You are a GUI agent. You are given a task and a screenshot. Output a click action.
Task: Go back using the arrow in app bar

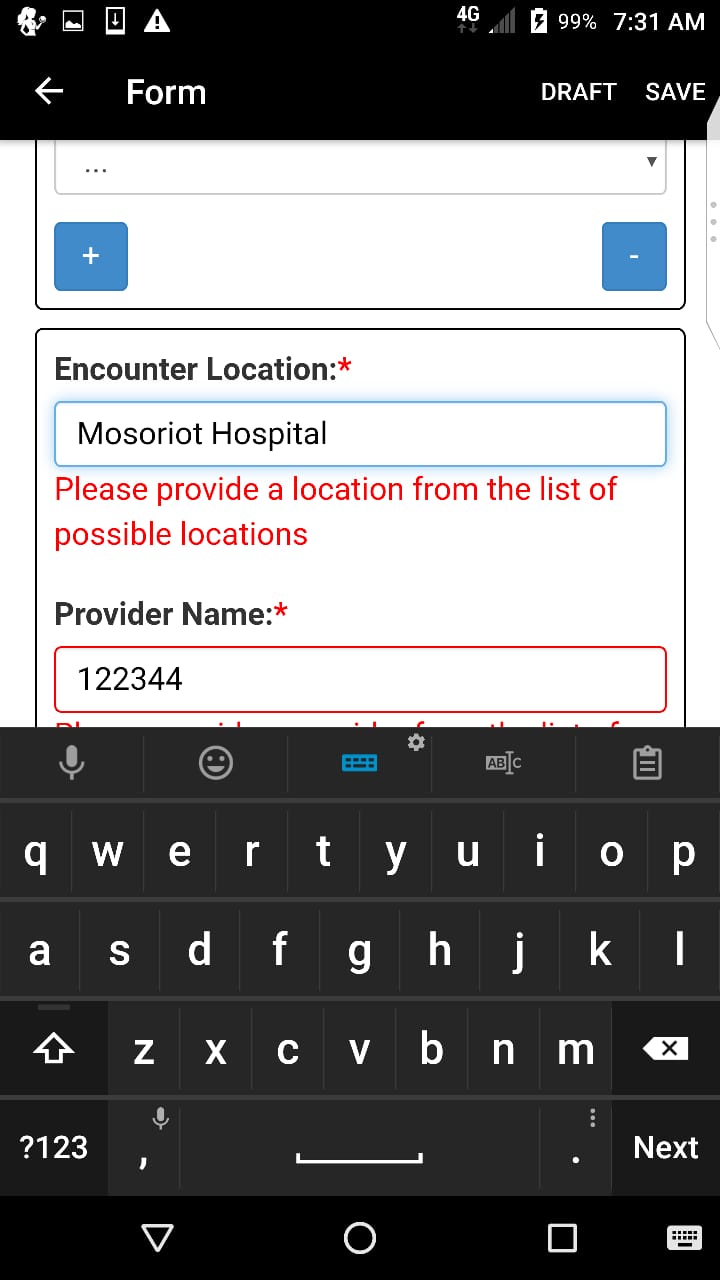pos(49,91)
